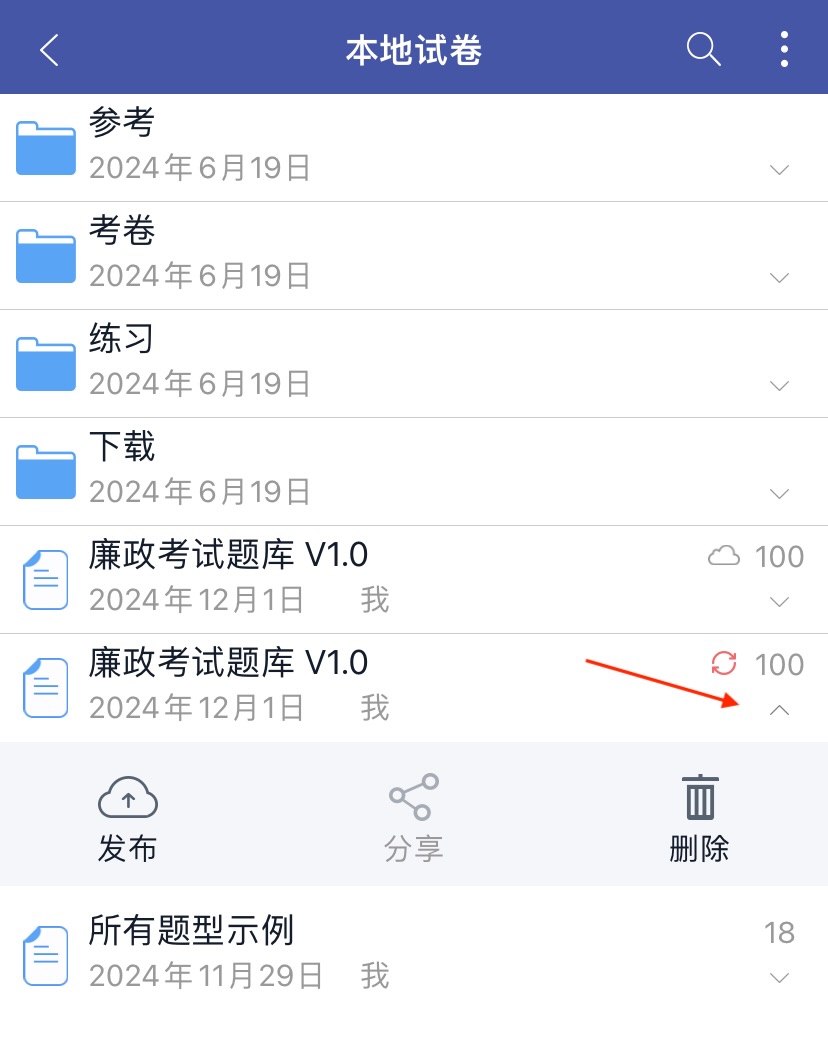
Task: Open search for local papers
Action: [x=703, y=49]
